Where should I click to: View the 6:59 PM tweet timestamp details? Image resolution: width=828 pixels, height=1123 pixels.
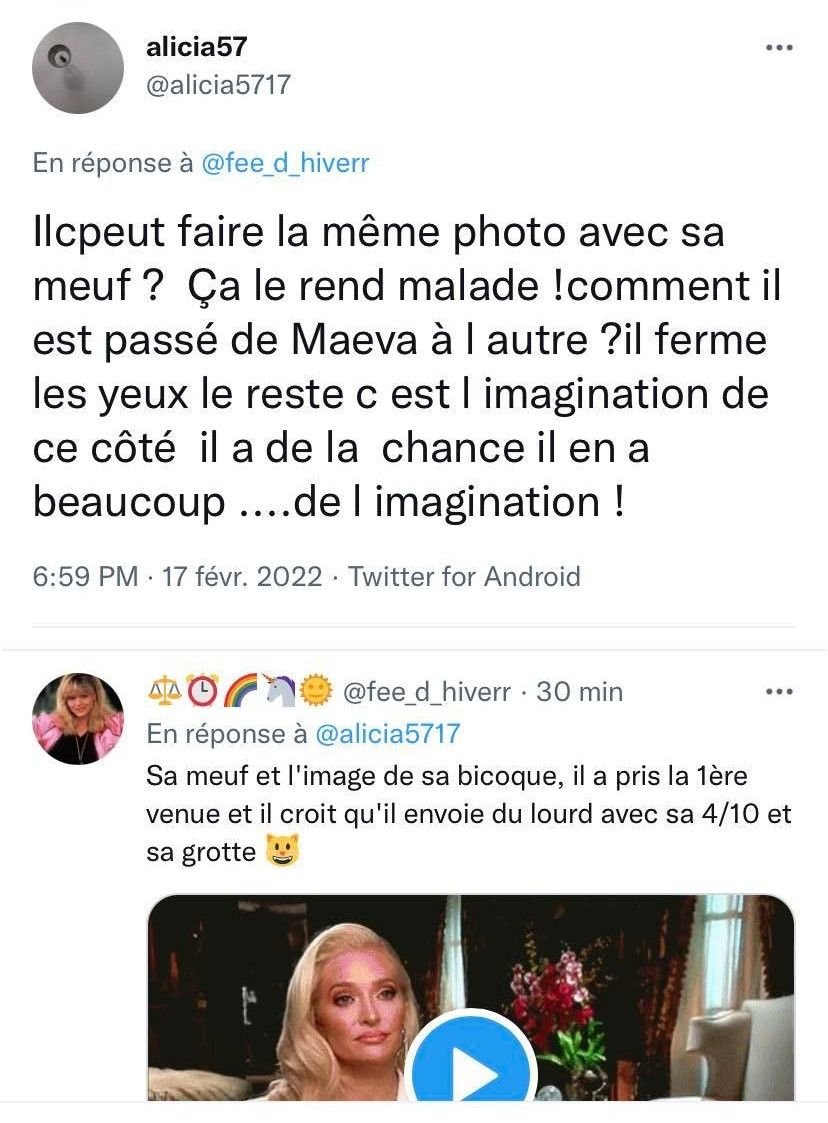177,576
